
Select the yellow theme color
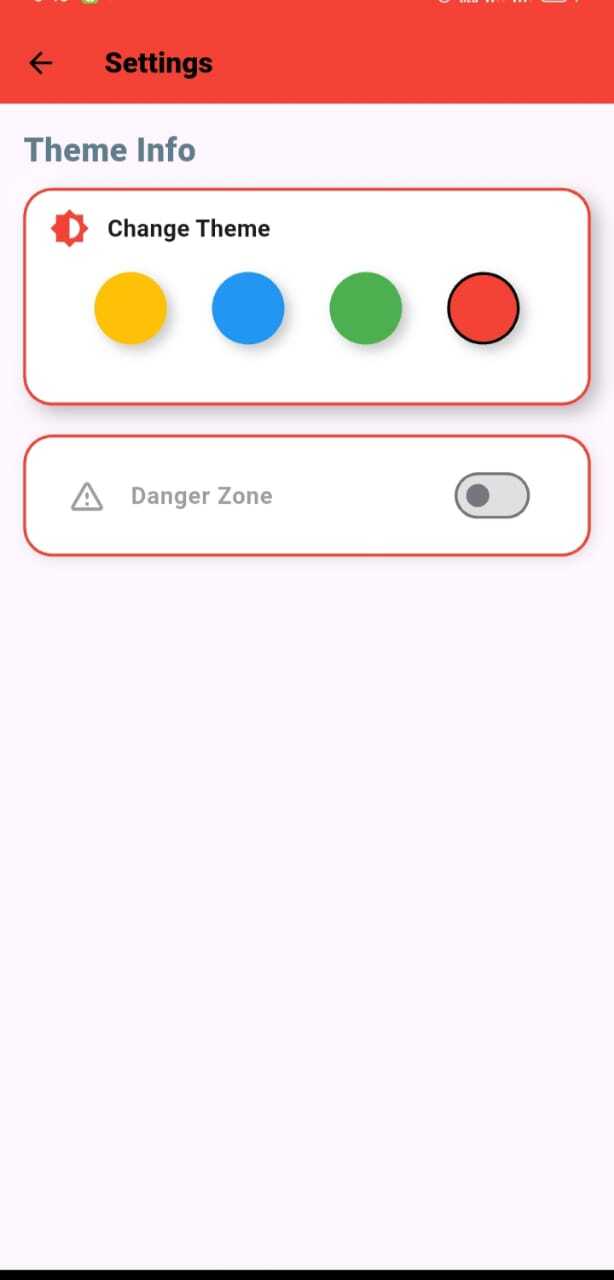(130, 308)
